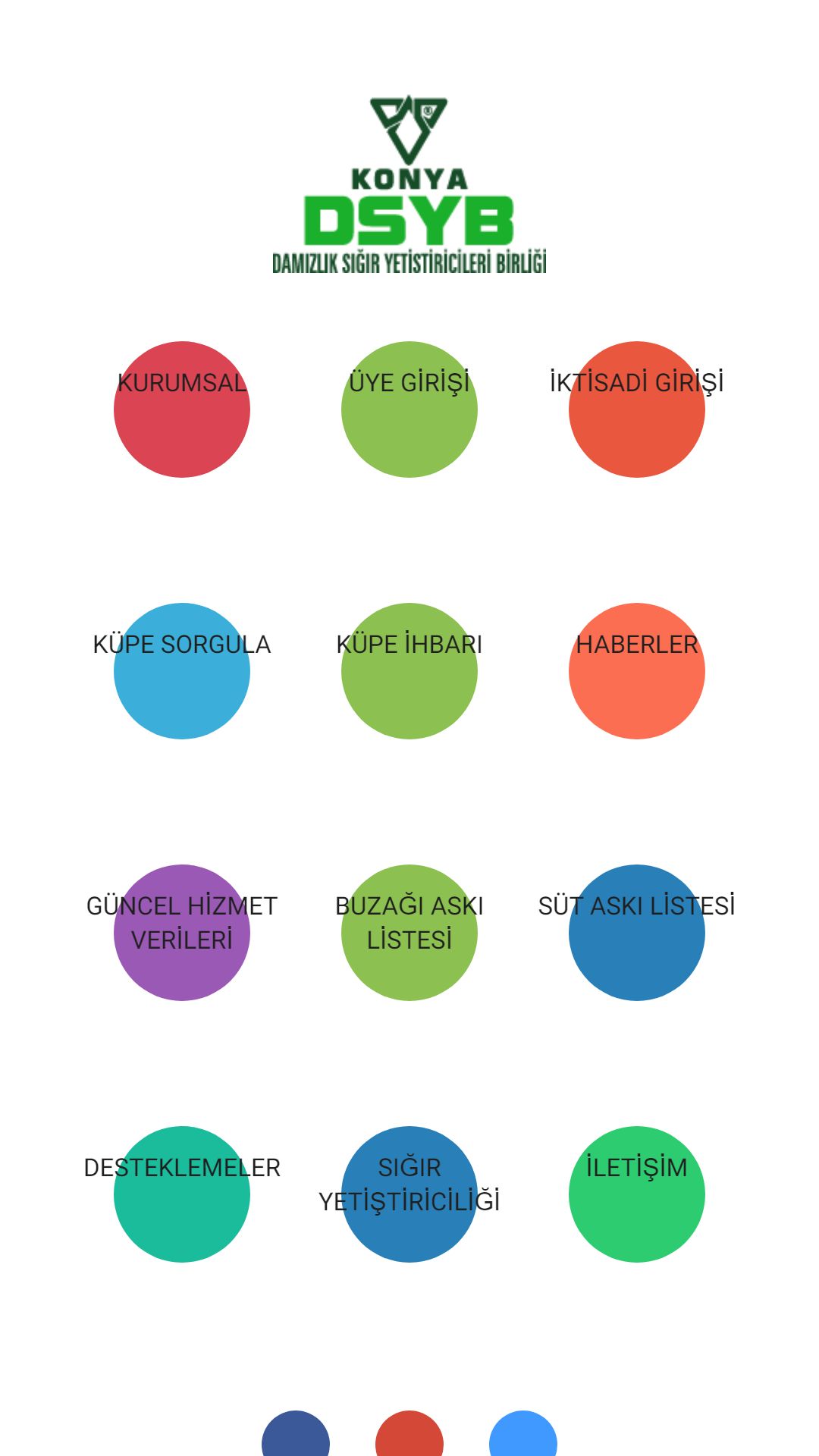The height and width of the screenshot is (1456, 819).
Task: Tap the red circle at bottom
Action: coord(409,1435)
